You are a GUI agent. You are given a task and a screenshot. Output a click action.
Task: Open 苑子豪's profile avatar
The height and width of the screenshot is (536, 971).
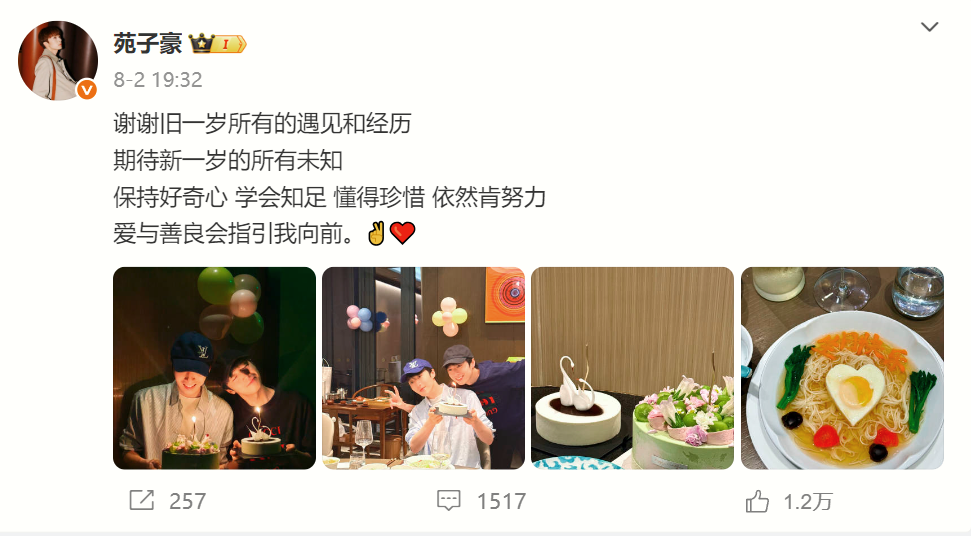57,60
